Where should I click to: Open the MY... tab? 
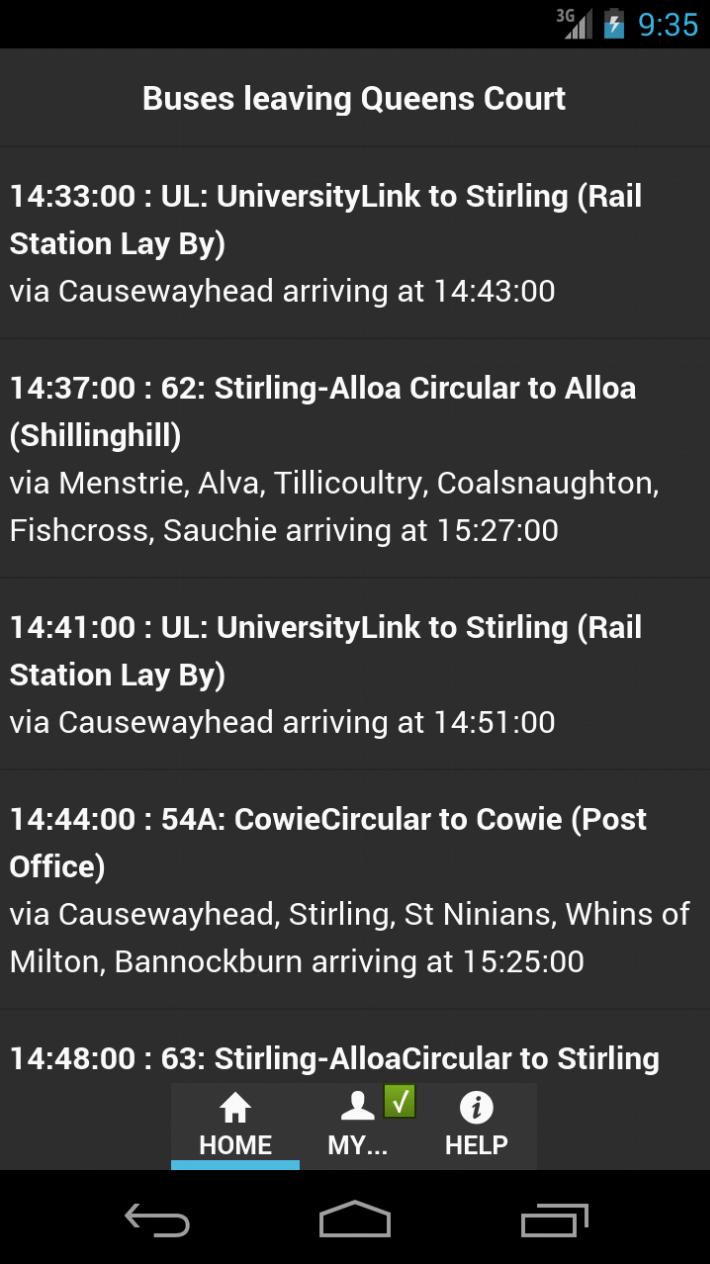(358, 1126)
